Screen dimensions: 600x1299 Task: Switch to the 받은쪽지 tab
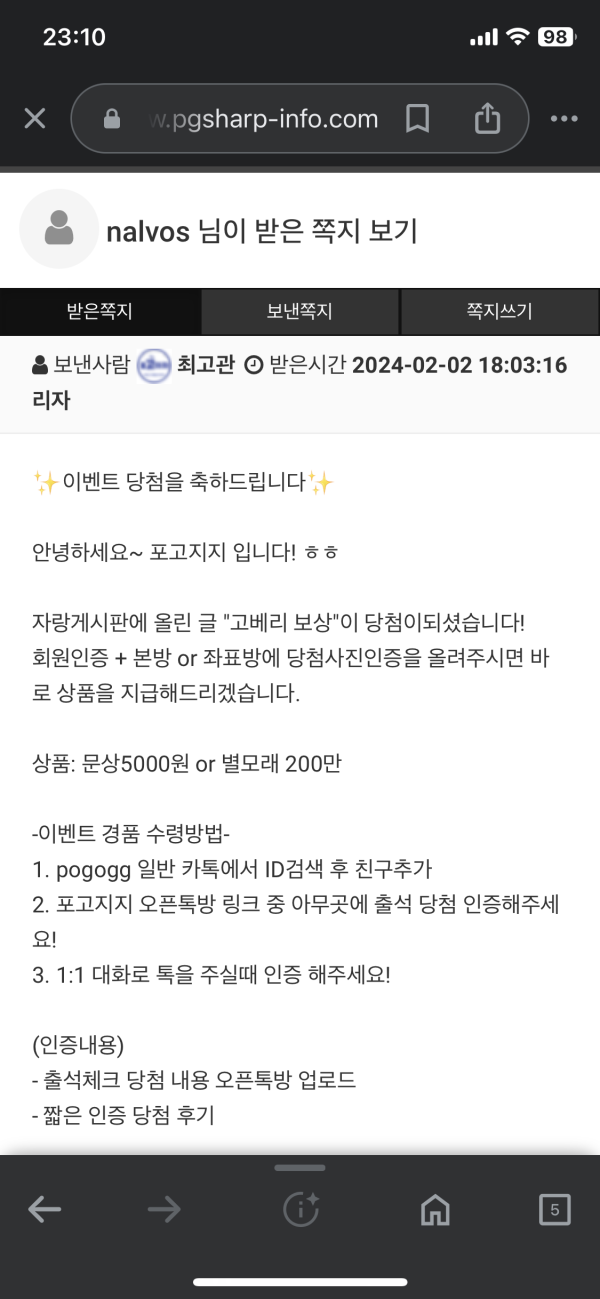[x=100, y=311]
